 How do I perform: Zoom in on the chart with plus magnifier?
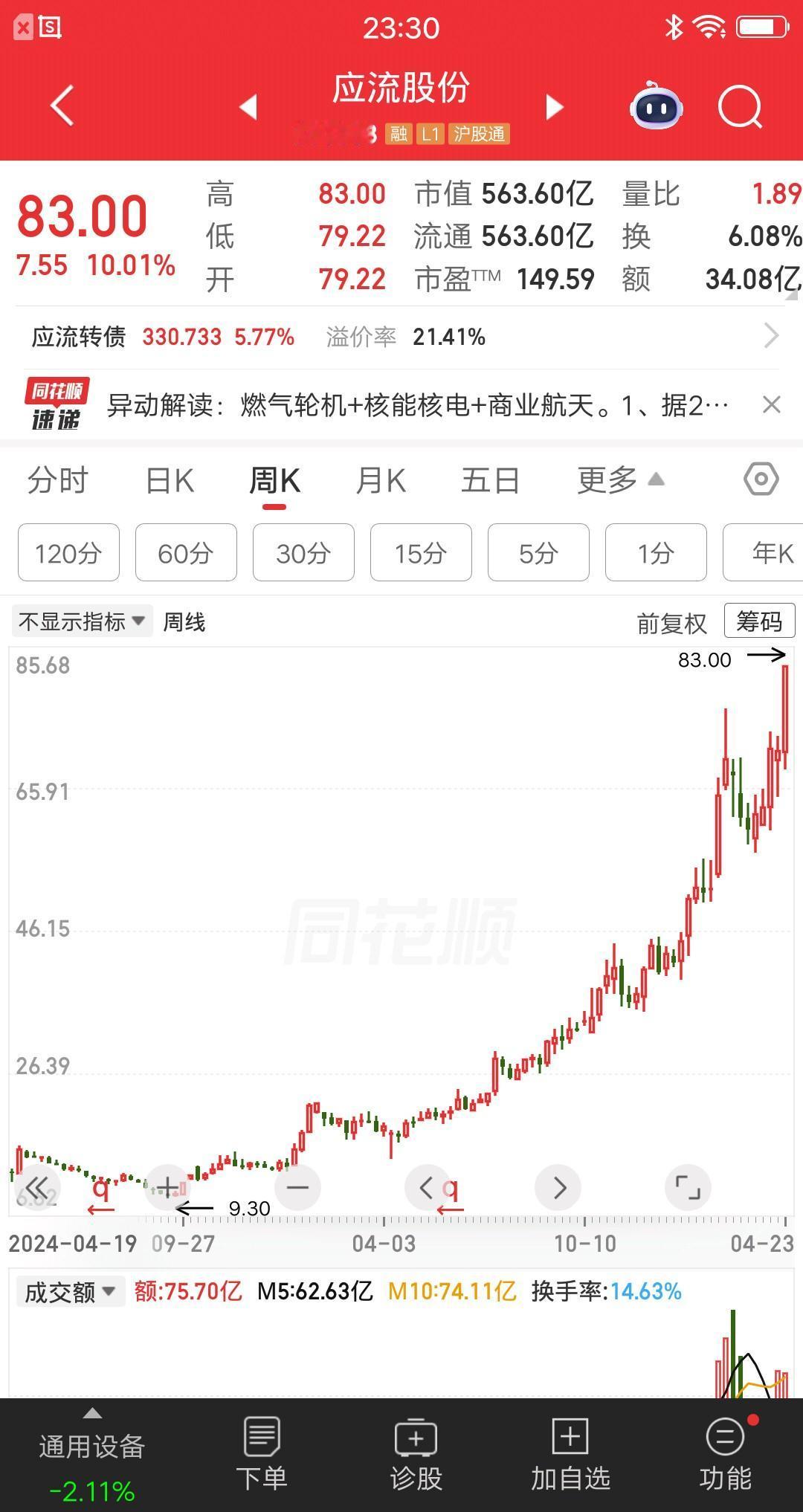(x=167, y=1188)
